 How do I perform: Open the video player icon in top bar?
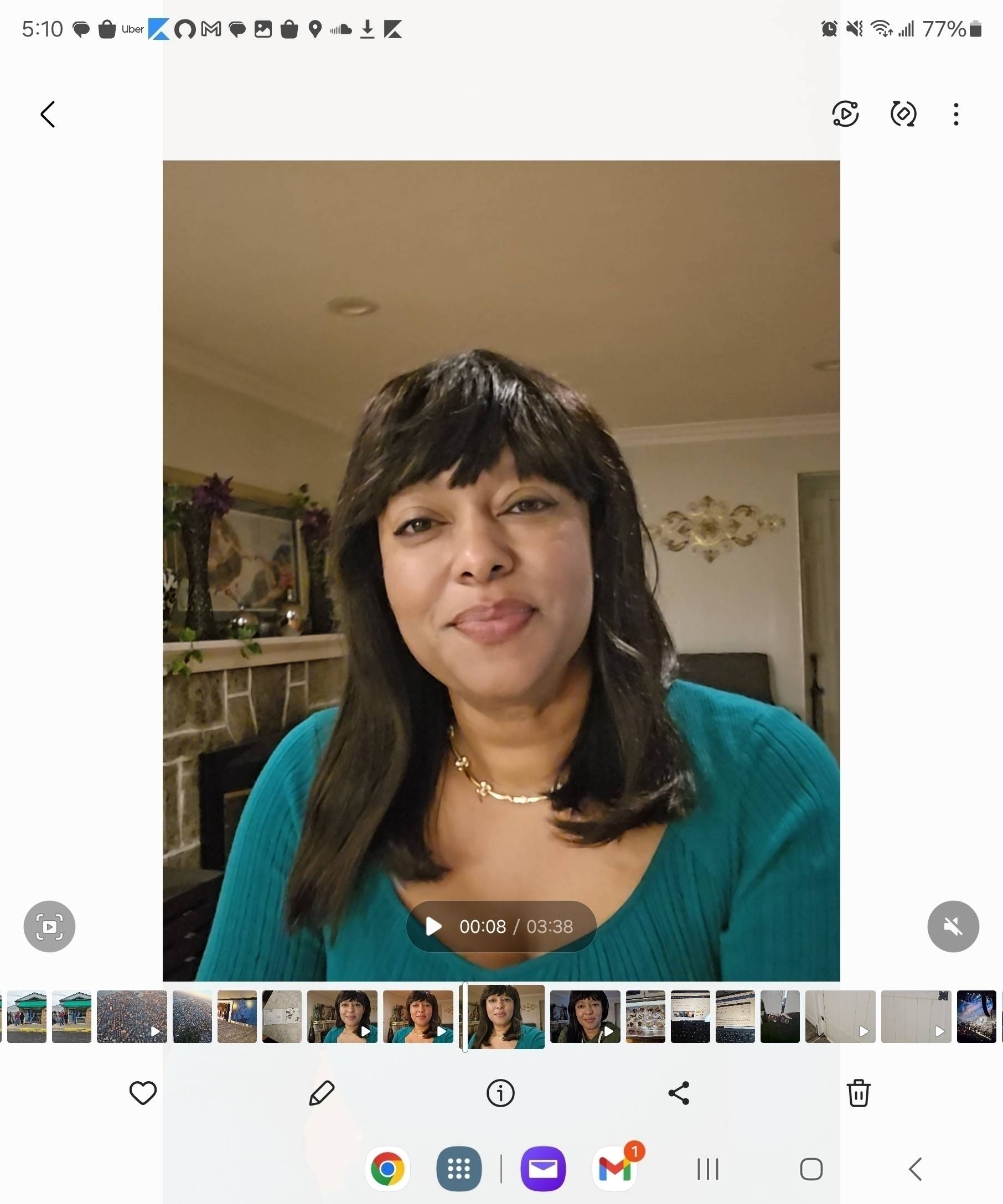click(845, 113)
